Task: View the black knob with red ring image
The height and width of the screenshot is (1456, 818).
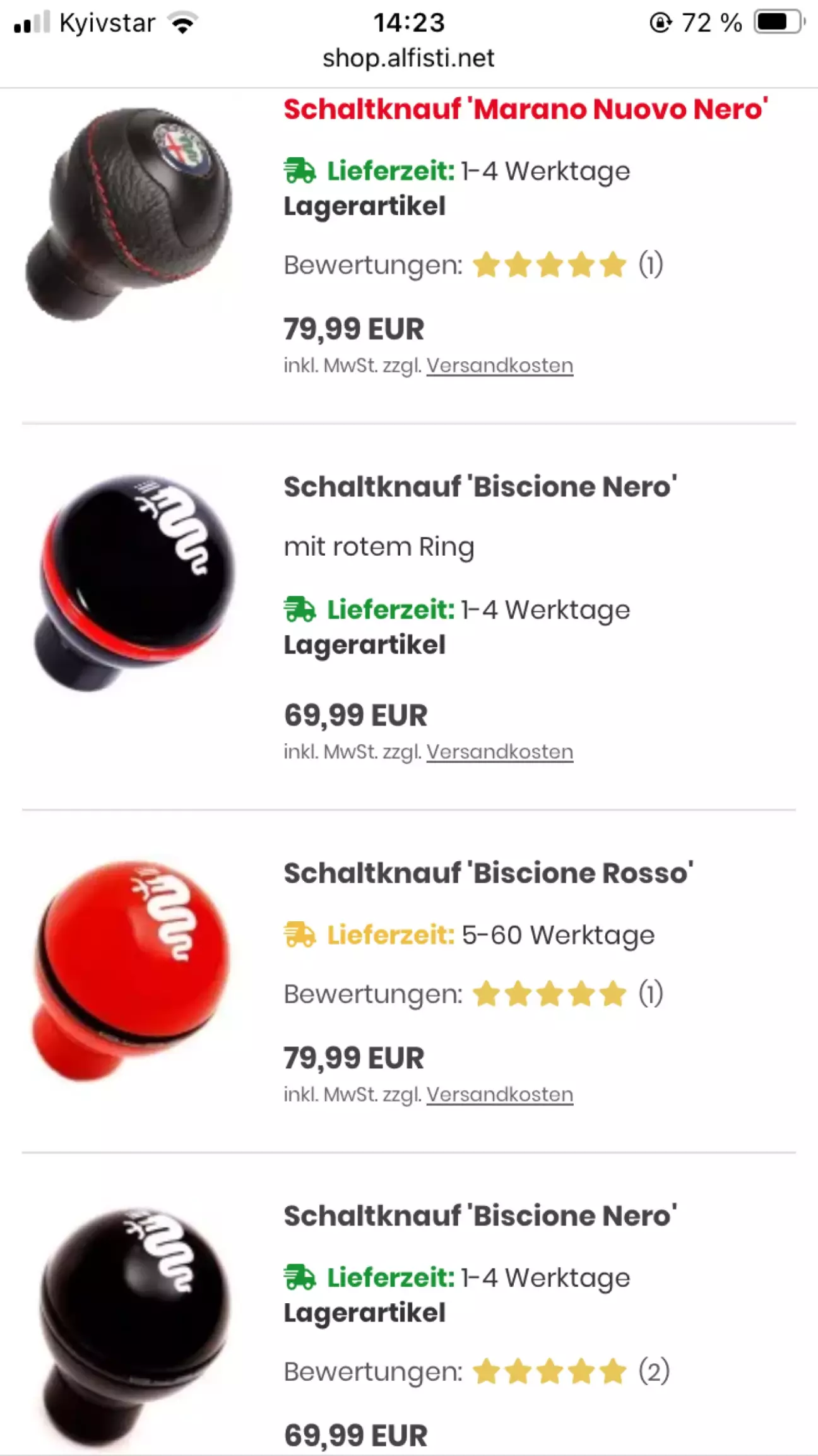Action: [134, 583]
